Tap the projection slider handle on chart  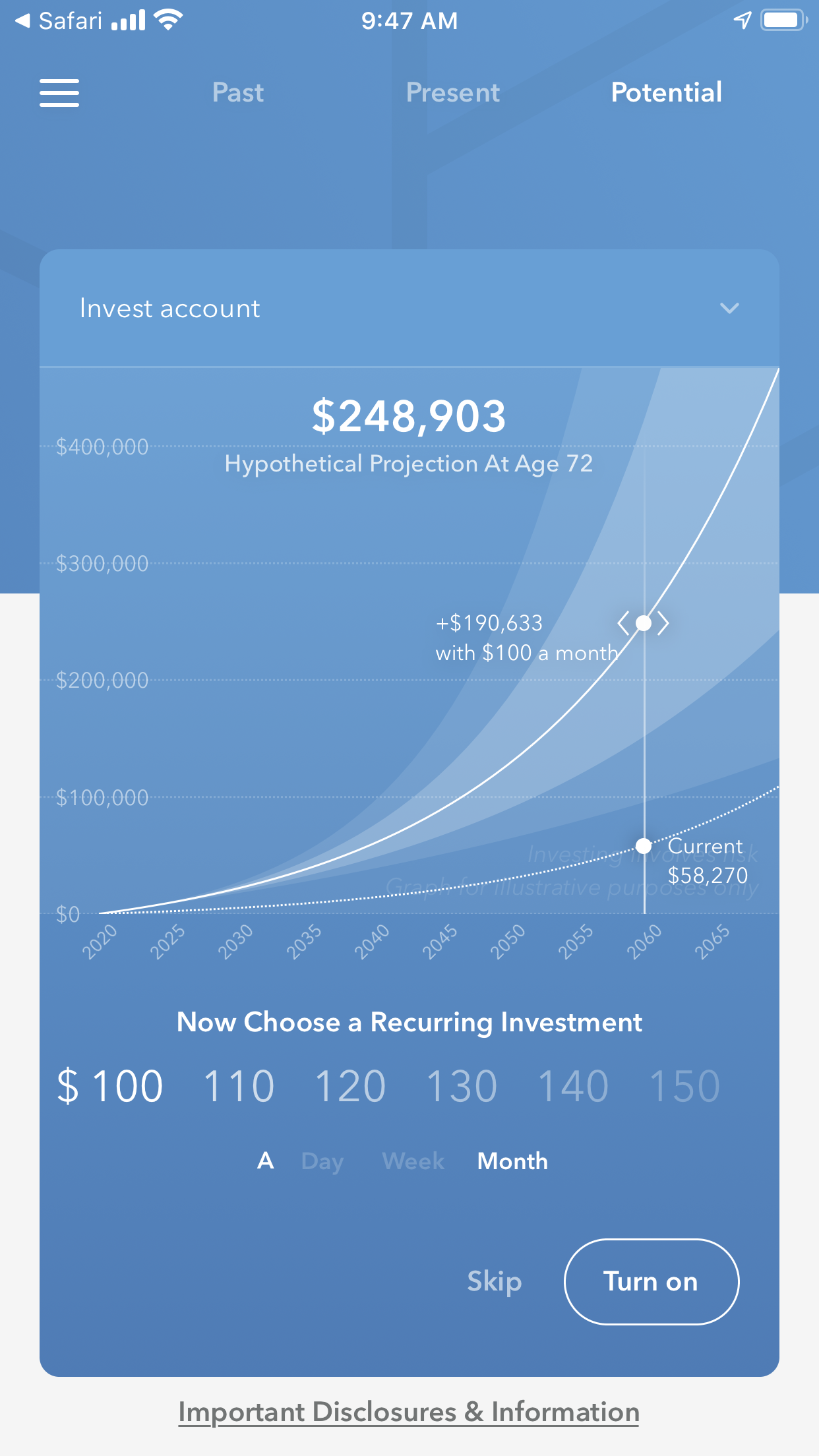(x=644, y=623)
